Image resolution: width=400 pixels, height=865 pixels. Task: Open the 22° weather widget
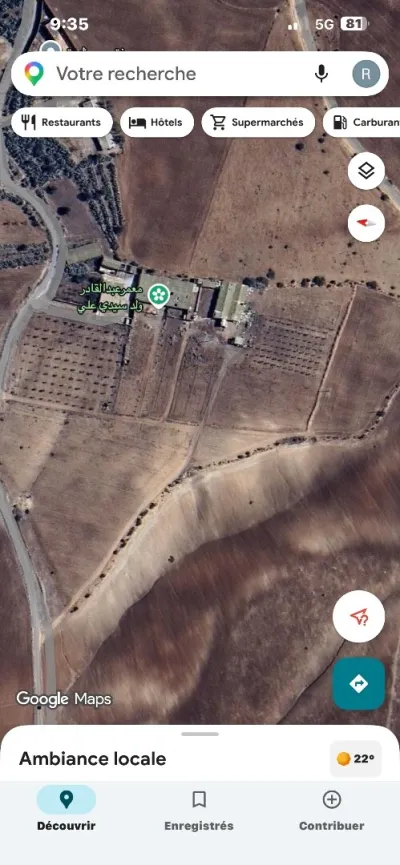point(356,759)
